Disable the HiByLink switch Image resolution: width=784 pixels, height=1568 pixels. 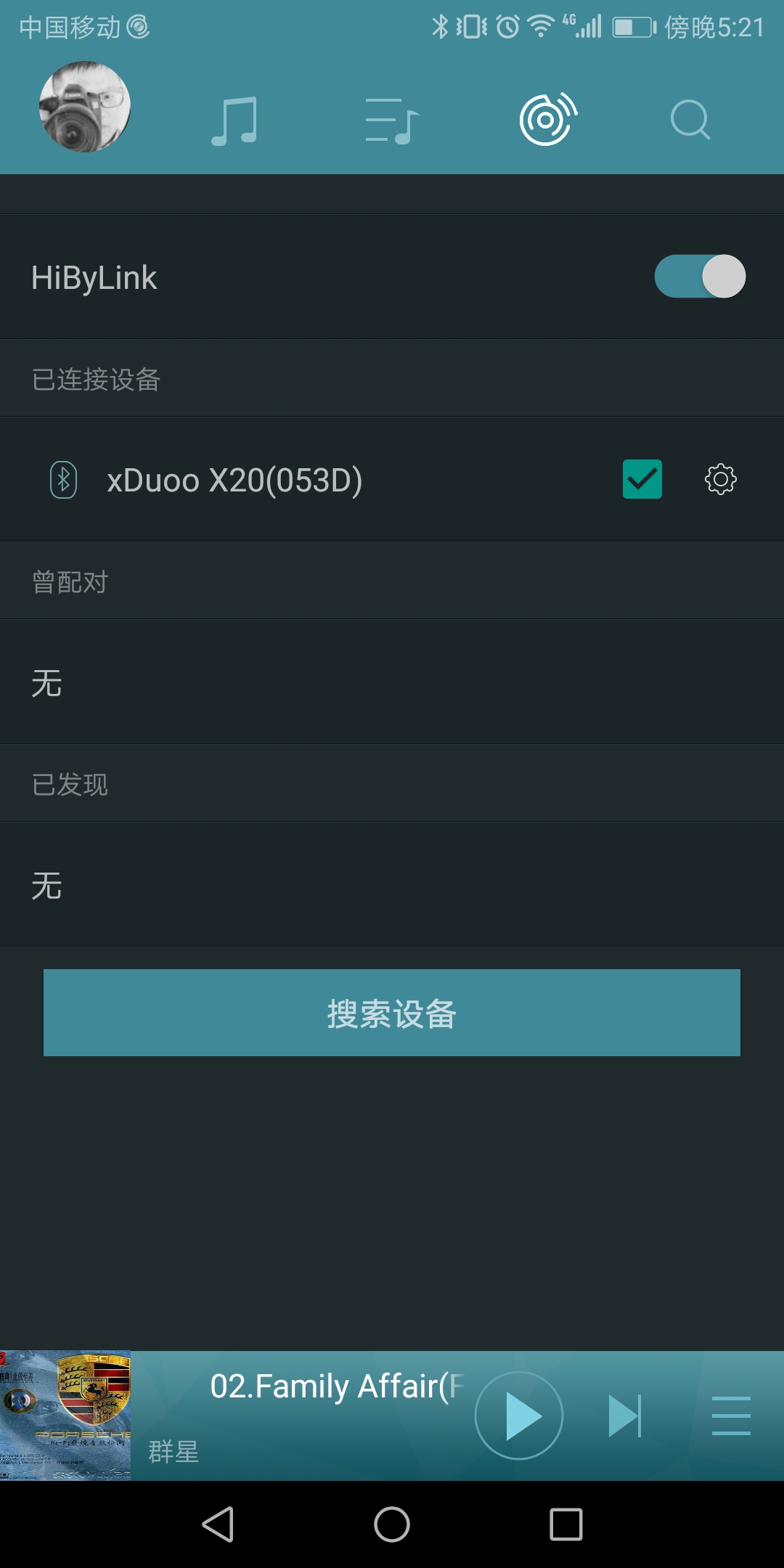697,276
